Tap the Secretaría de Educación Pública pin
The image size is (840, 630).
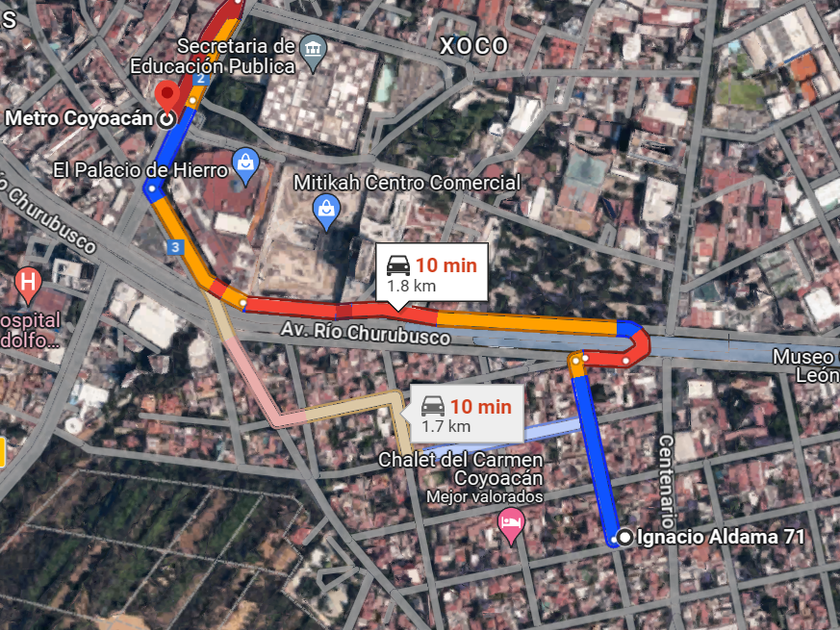[313, 49]
